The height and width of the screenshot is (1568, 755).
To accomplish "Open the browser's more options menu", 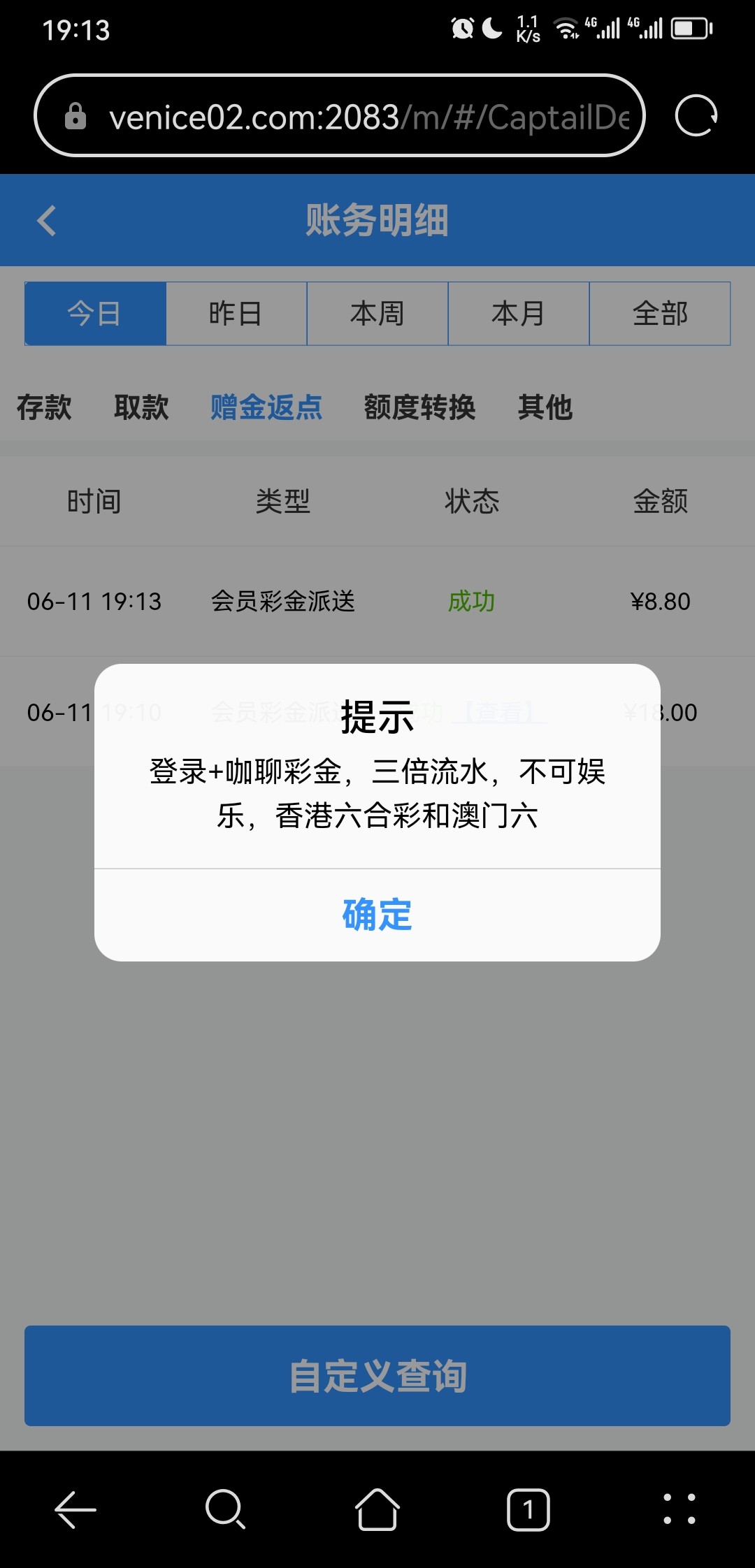I will coord(679,1510).
